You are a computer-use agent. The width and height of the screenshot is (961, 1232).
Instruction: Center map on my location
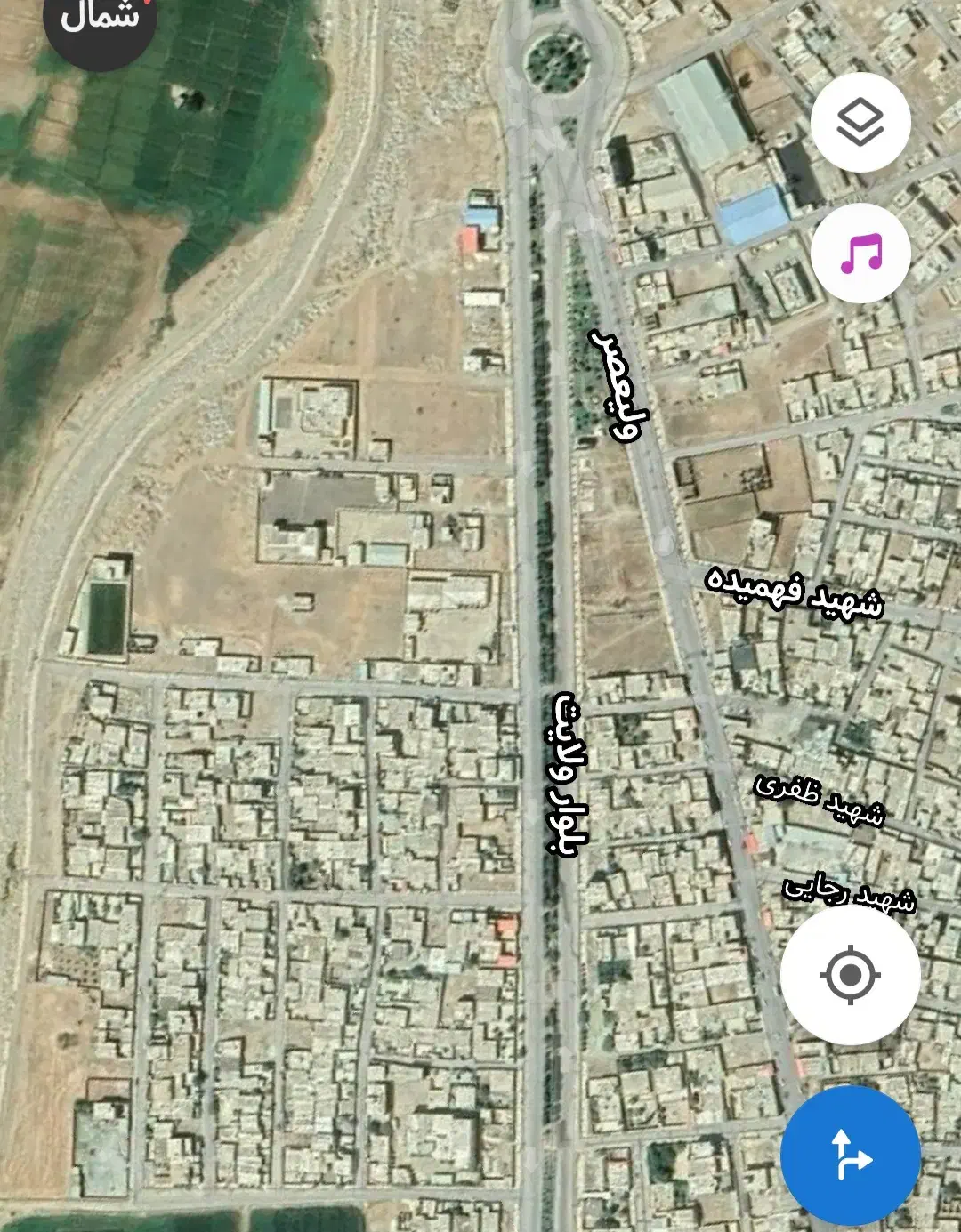(x=850, y=976)
